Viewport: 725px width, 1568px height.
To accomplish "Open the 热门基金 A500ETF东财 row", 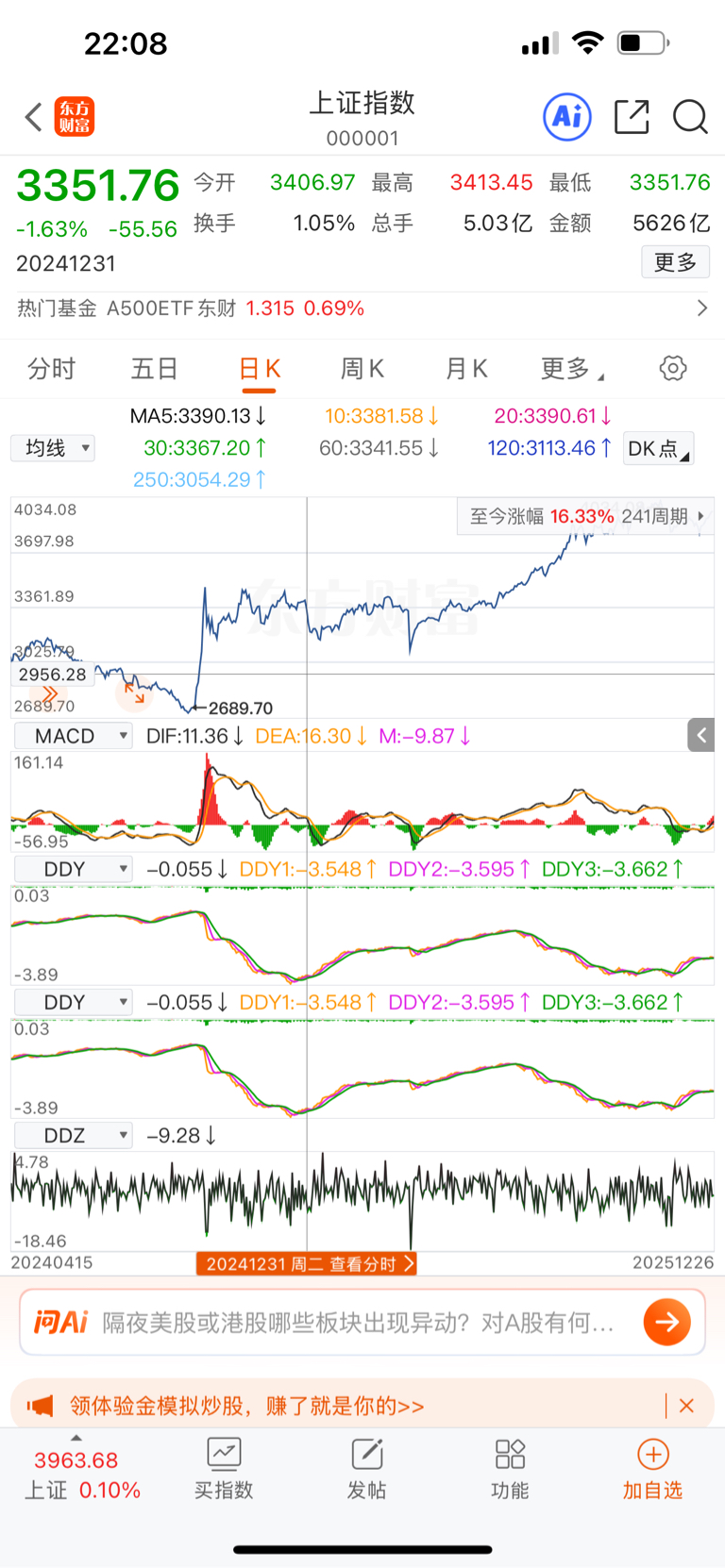I will point(362,309).
